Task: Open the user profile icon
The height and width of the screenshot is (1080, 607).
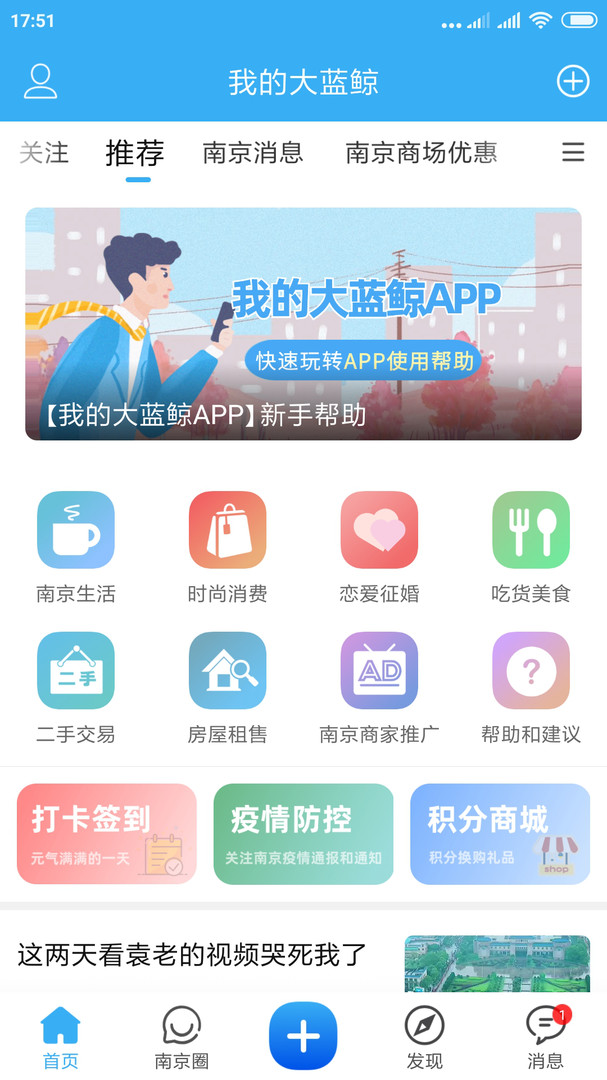Action: [x=40, y=81]
